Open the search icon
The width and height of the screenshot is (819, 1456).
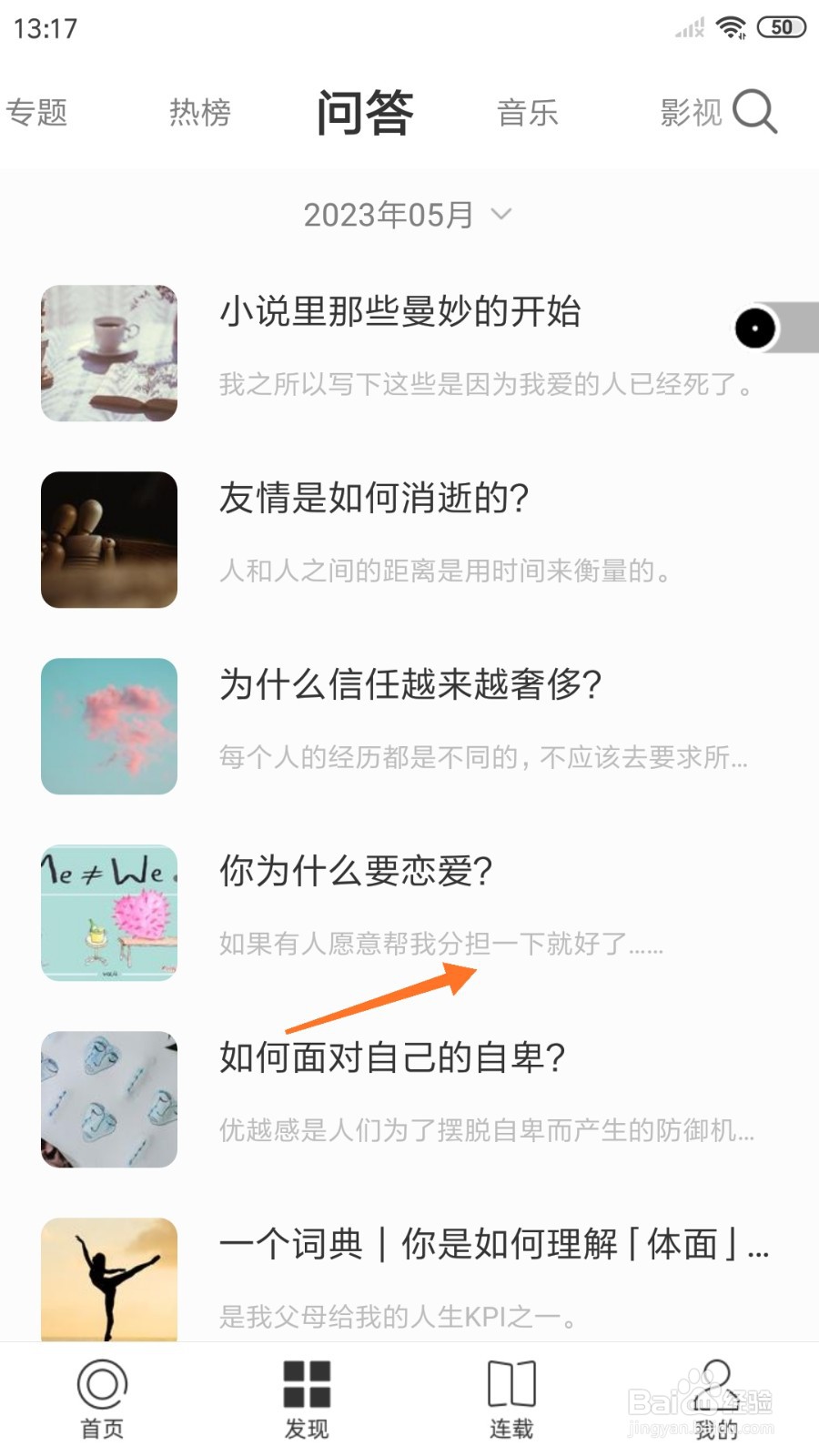pos(753,112)
